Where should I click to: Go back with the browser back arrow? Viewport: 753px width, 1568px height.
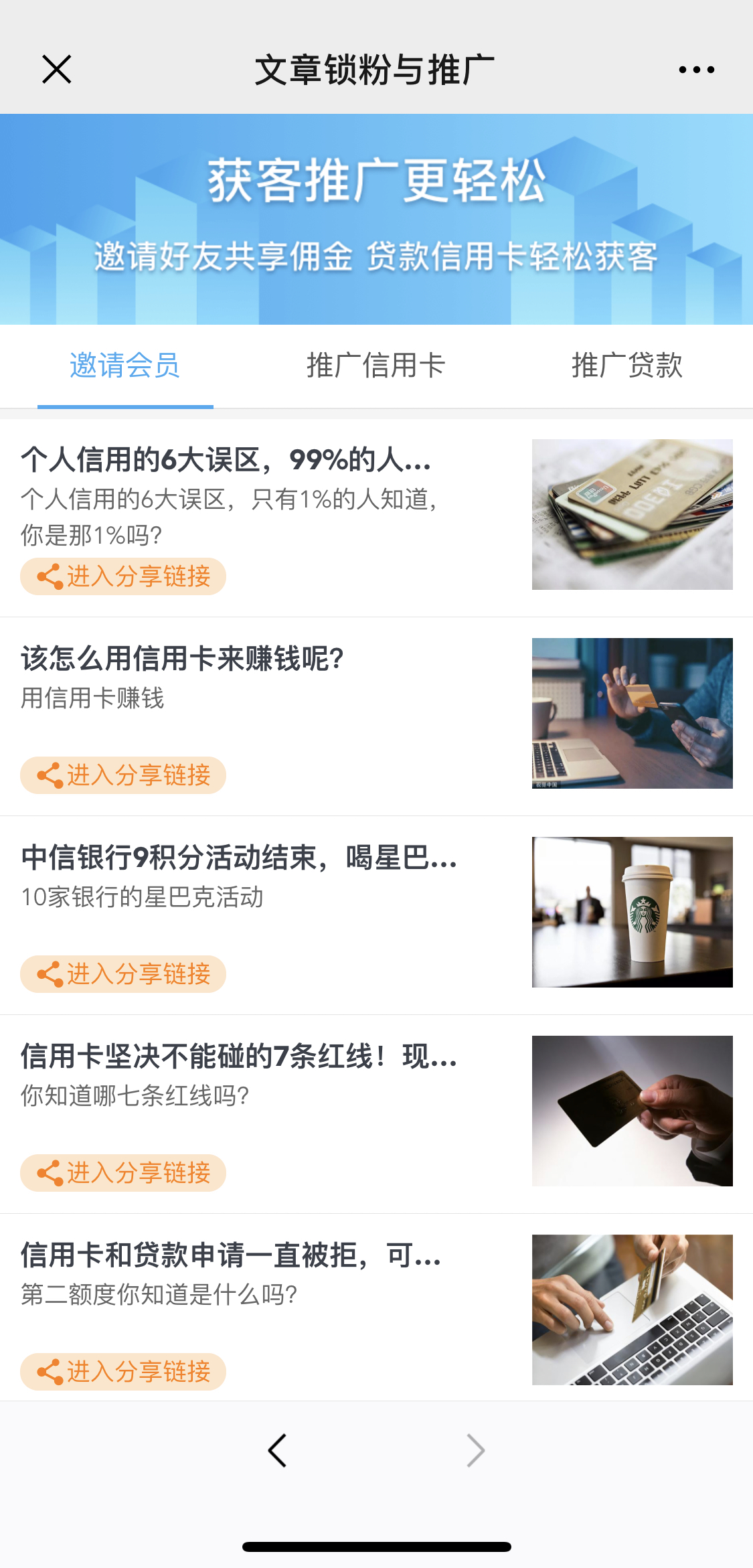(277, 1451)
